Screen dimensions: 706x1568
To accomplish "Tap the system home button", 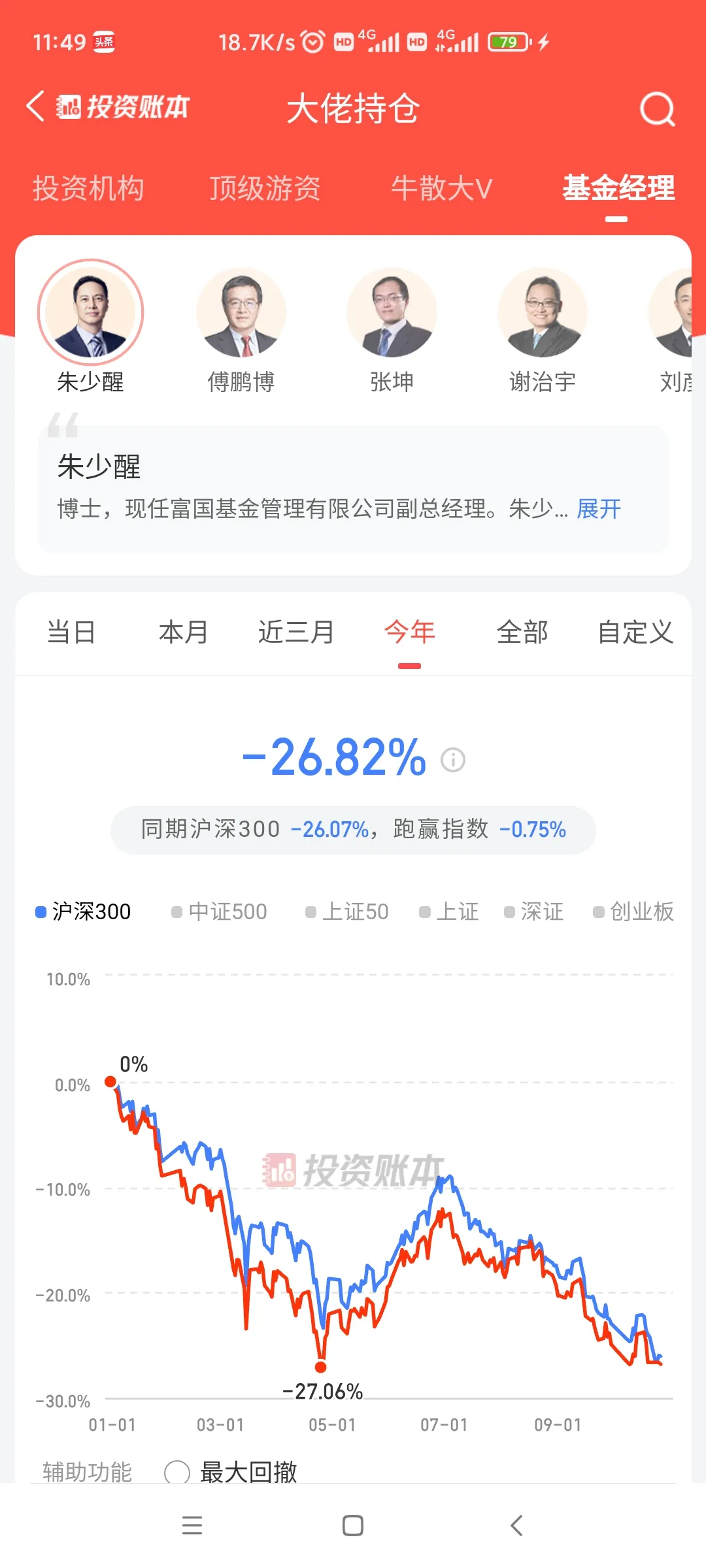I will [353, 1526].
